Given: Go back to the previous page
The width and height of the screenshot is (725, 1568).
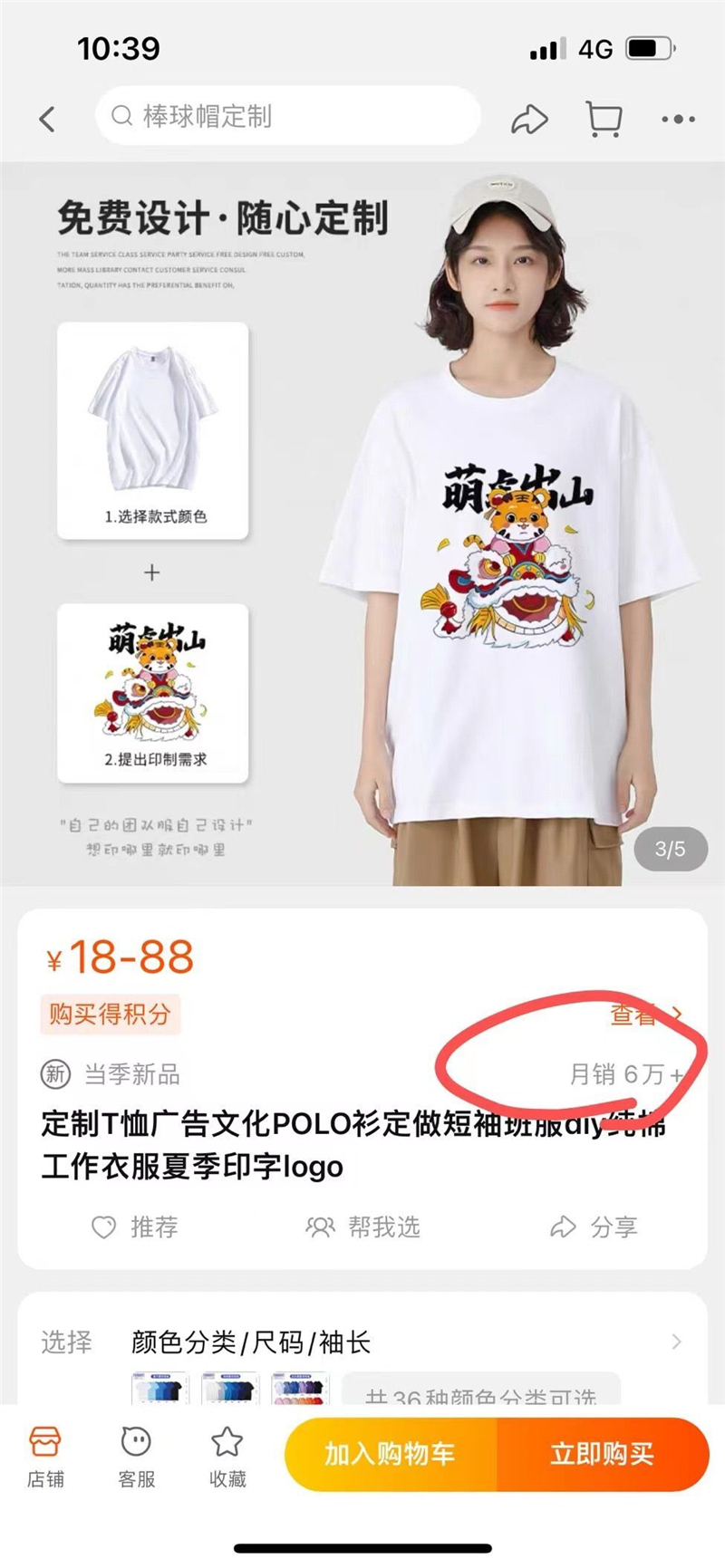Looking at the screenshot, I should pos(47,119).
